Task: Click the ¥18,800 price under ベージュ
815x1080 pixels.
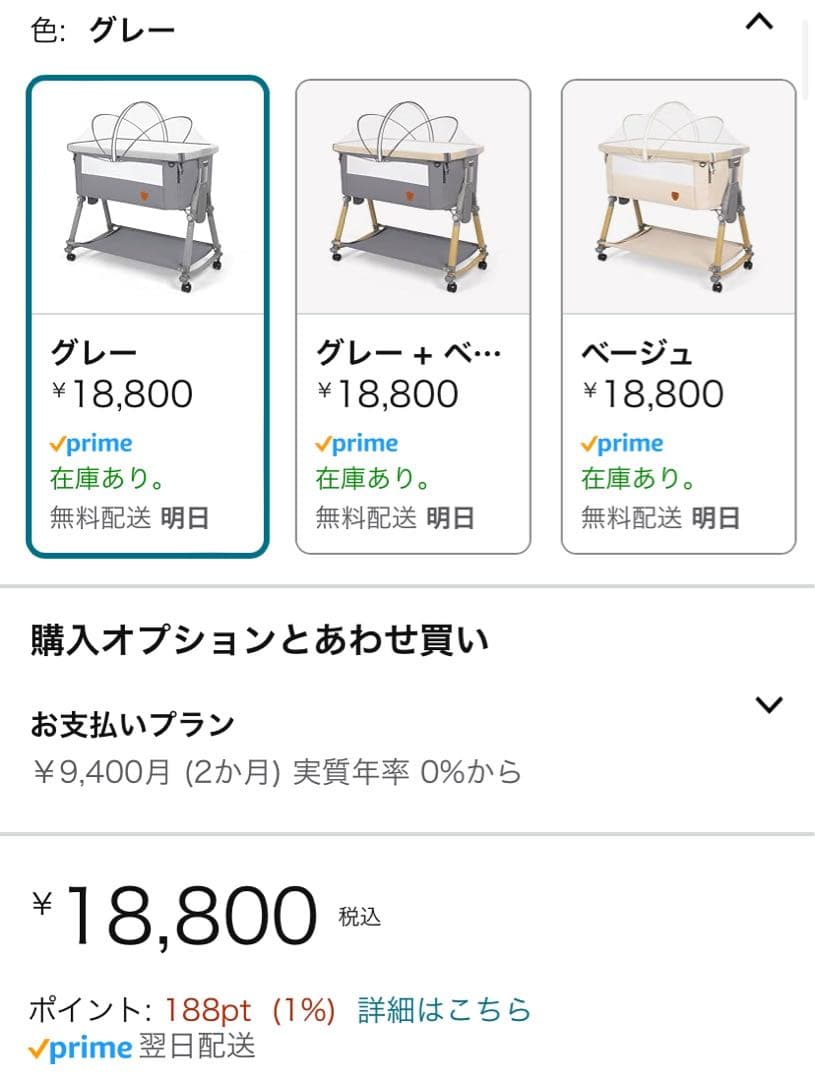Action: [649, 392]
